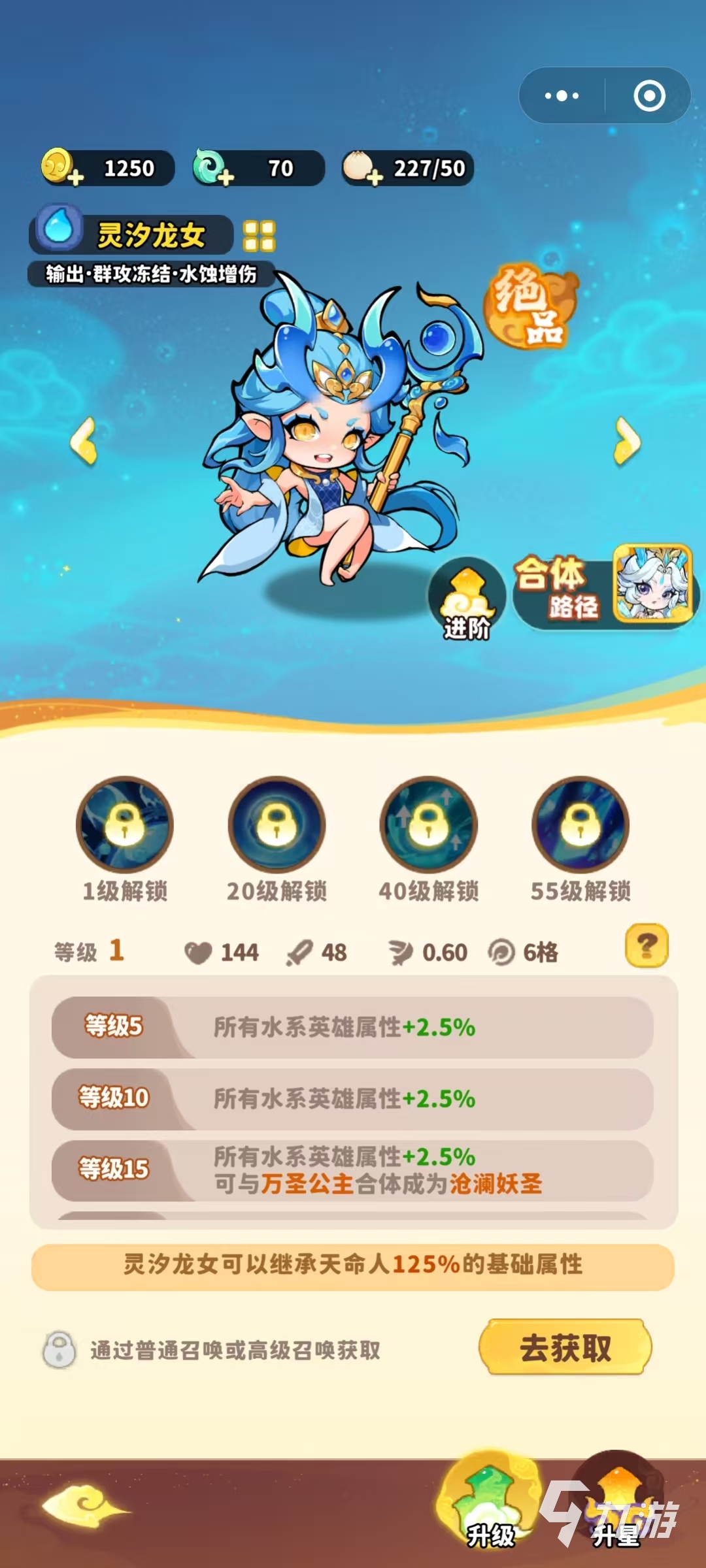The image size is (706, 1568).
Task: View the skill unlocked at level 55
Action: click(x=580, y=825)
